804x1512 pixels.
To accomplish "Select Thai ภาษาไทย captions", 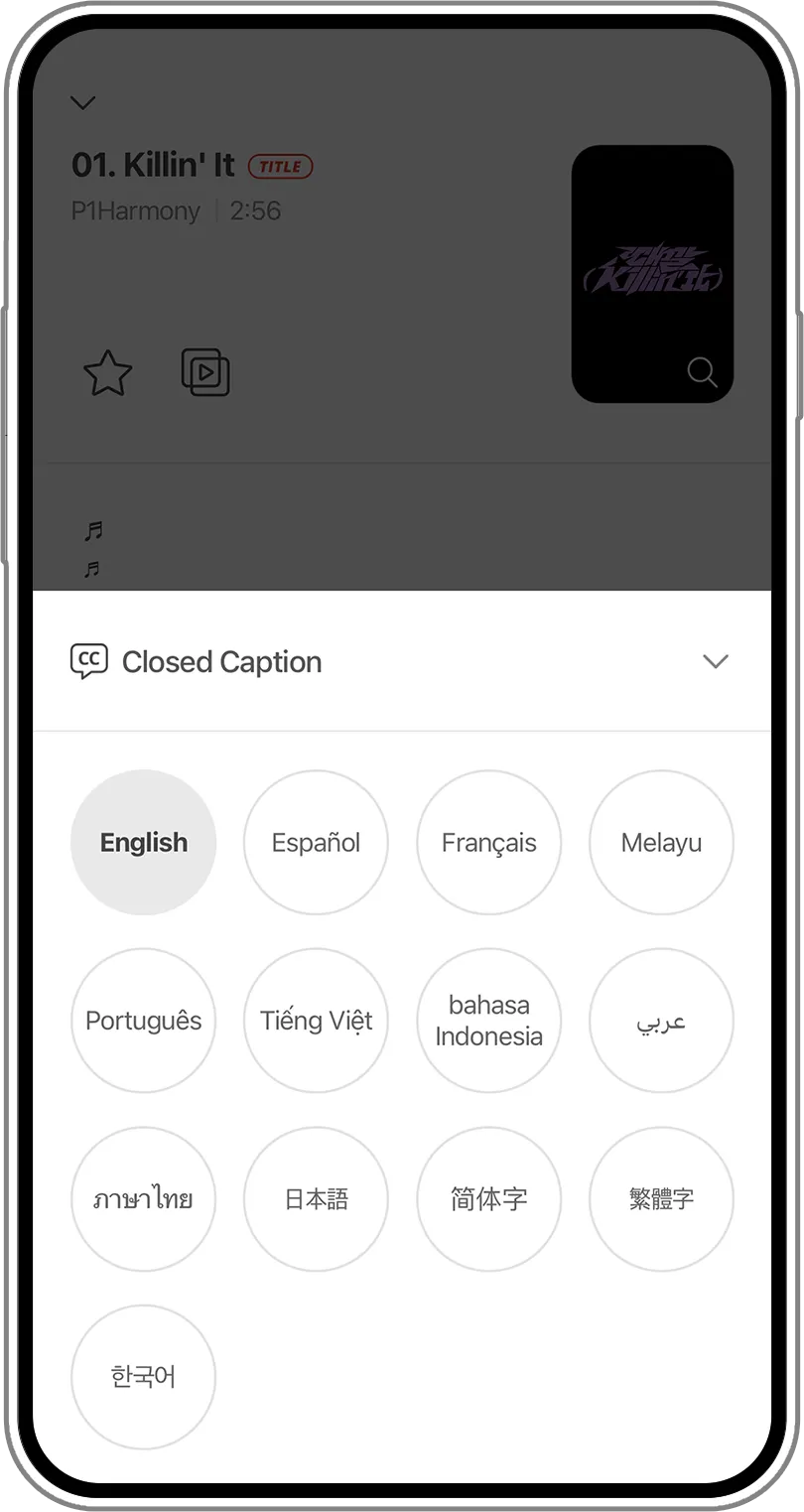I will 143,1199.
